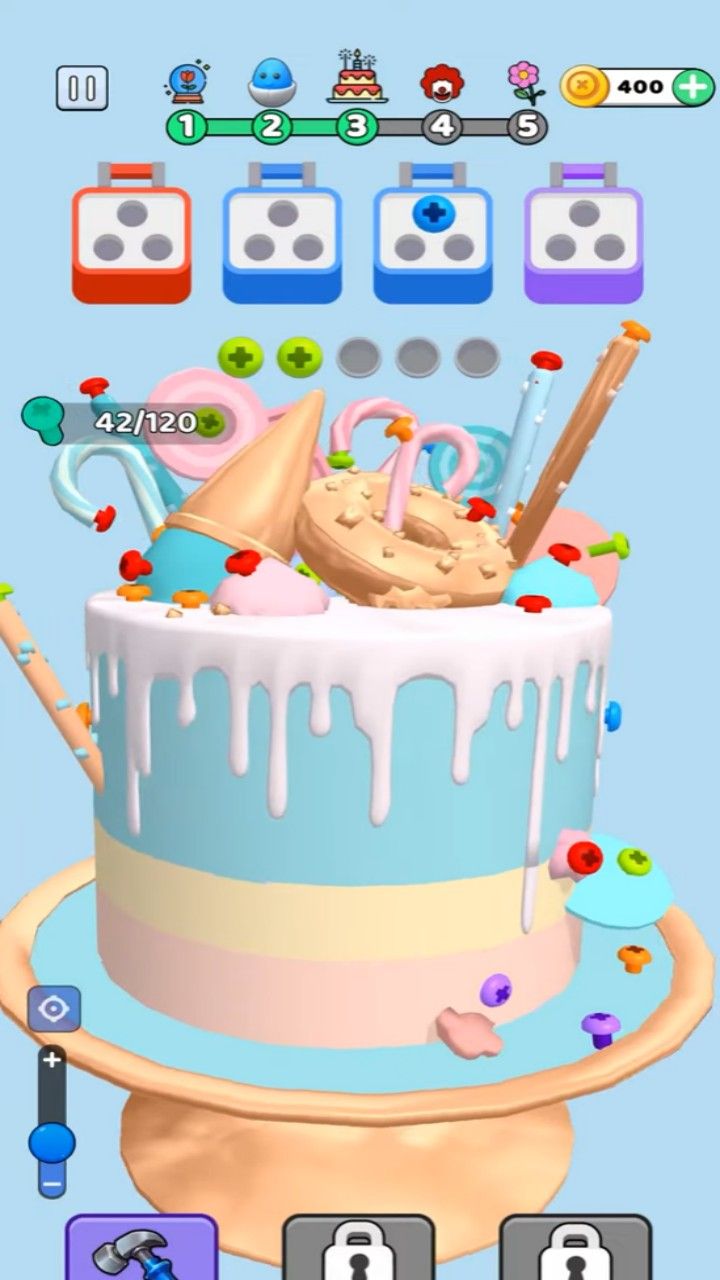This screenshot has height=1280, width=720.
Task: Tap the zoom out minus sign
Action: 52,1184
